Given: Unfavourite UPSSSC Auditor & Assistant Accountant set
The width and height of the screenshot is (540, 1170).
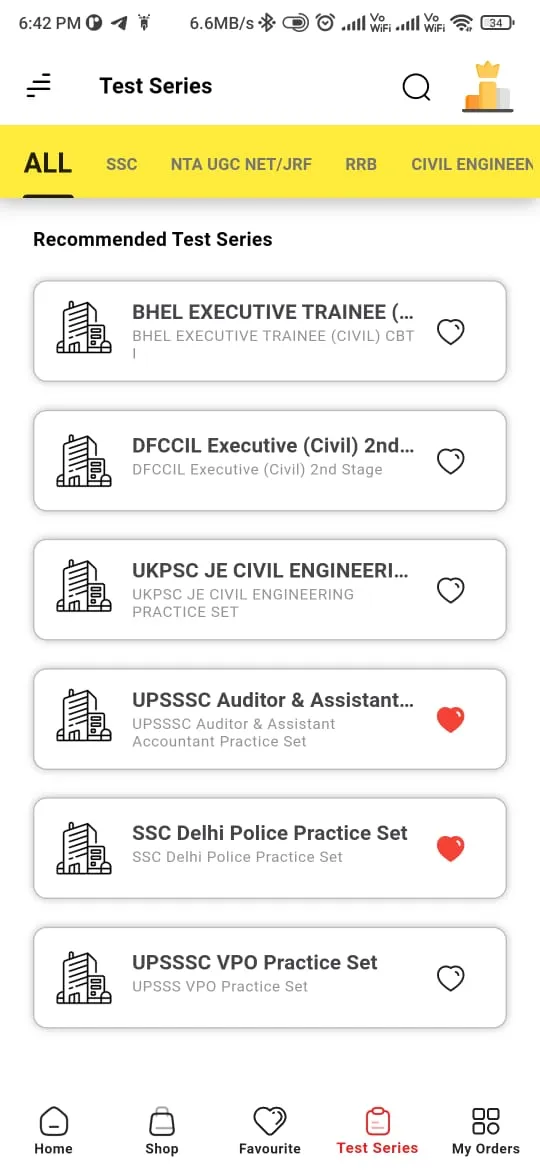Looking at the screenshot, I should tap(450, 719).
